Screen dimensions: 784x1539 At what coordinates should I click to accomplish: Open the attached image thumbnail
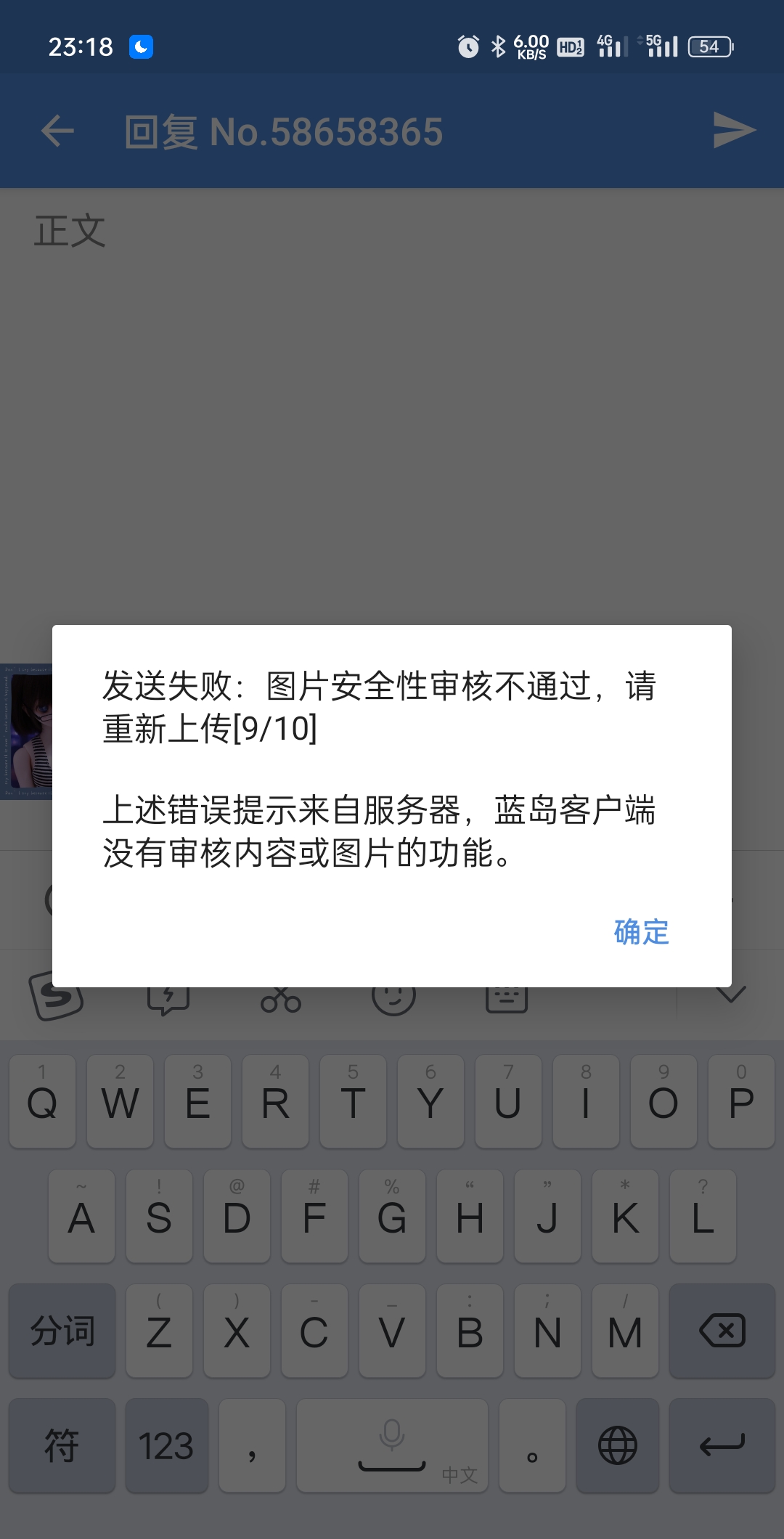(x=26, y=731)
